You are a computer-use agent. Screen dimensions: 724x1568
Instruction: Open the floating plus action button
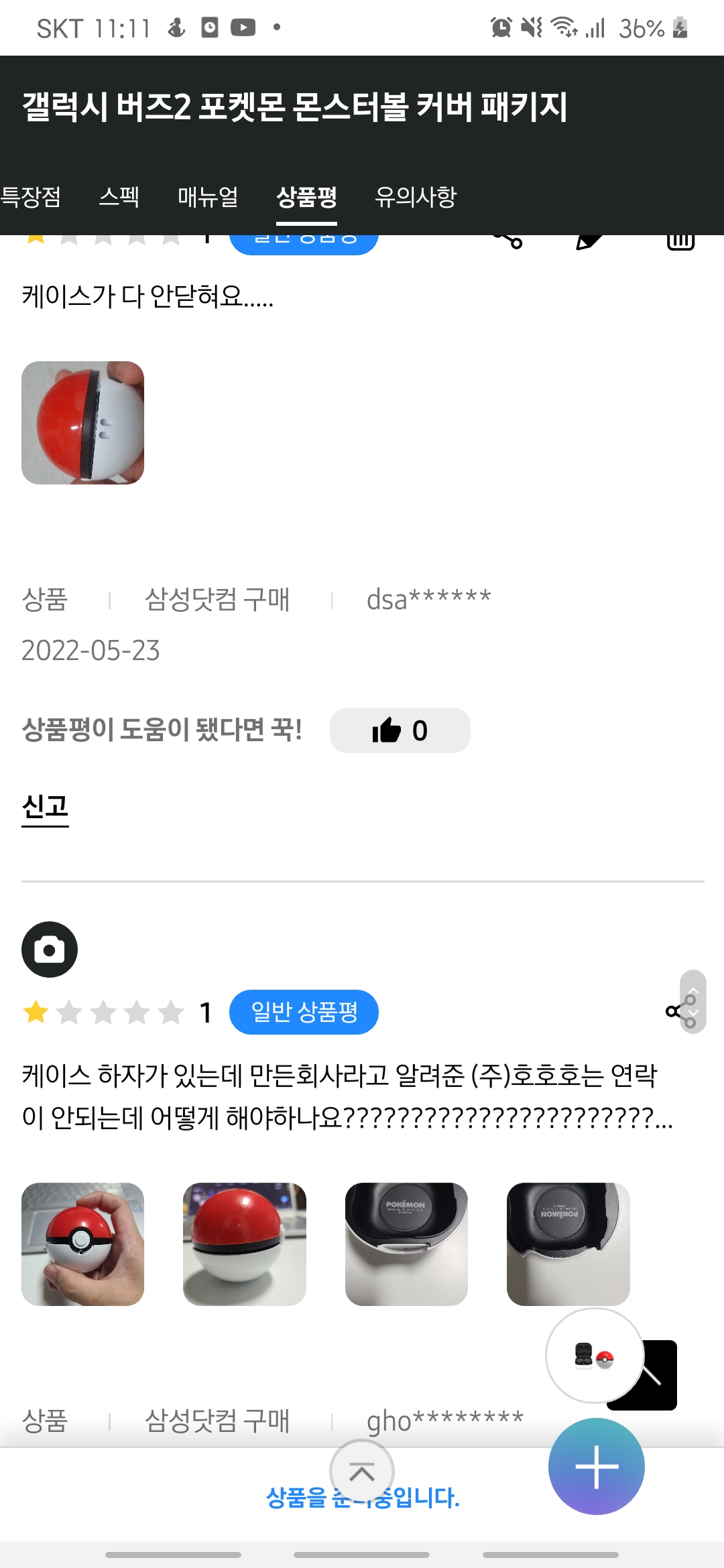click(x=596, y=1466)
